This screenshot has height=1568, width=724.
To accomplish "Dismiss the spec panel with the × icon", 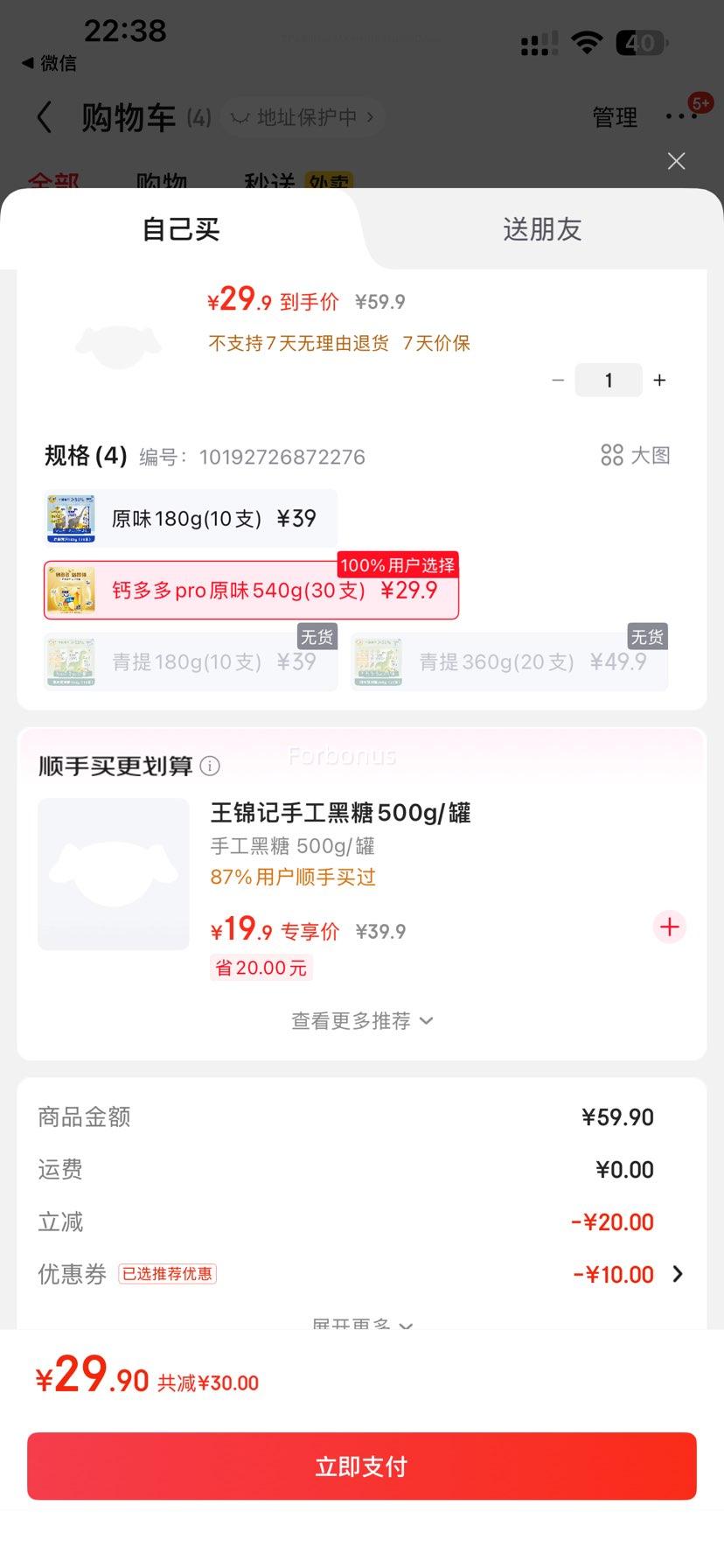I will pos(676,161).
